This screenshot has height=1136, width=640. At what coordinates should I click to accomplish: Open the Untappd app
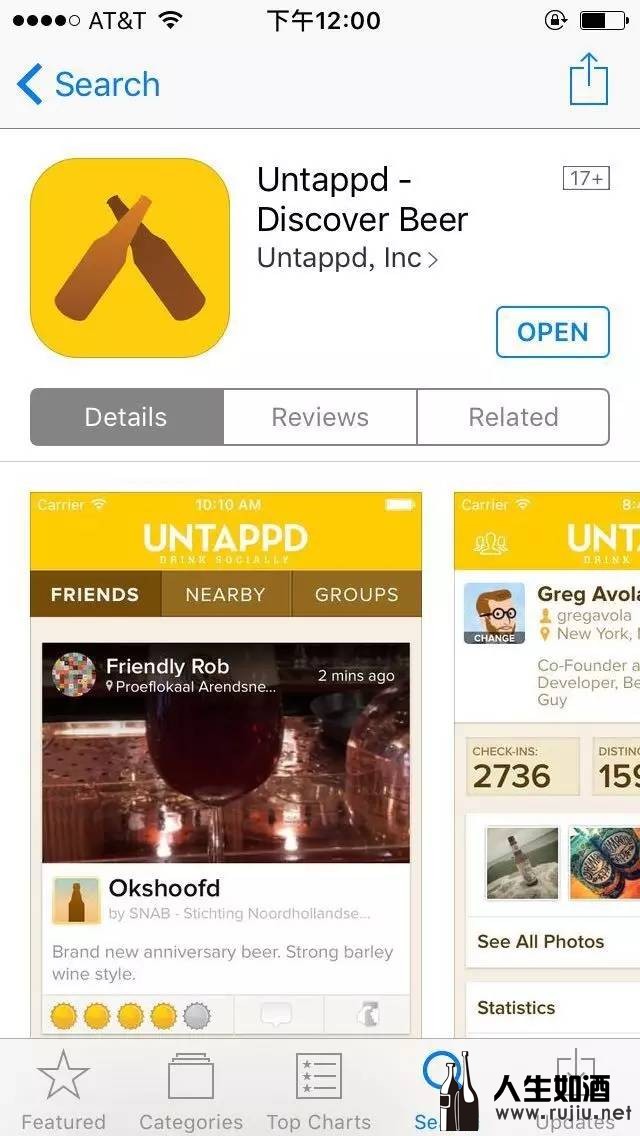(552, 332)
